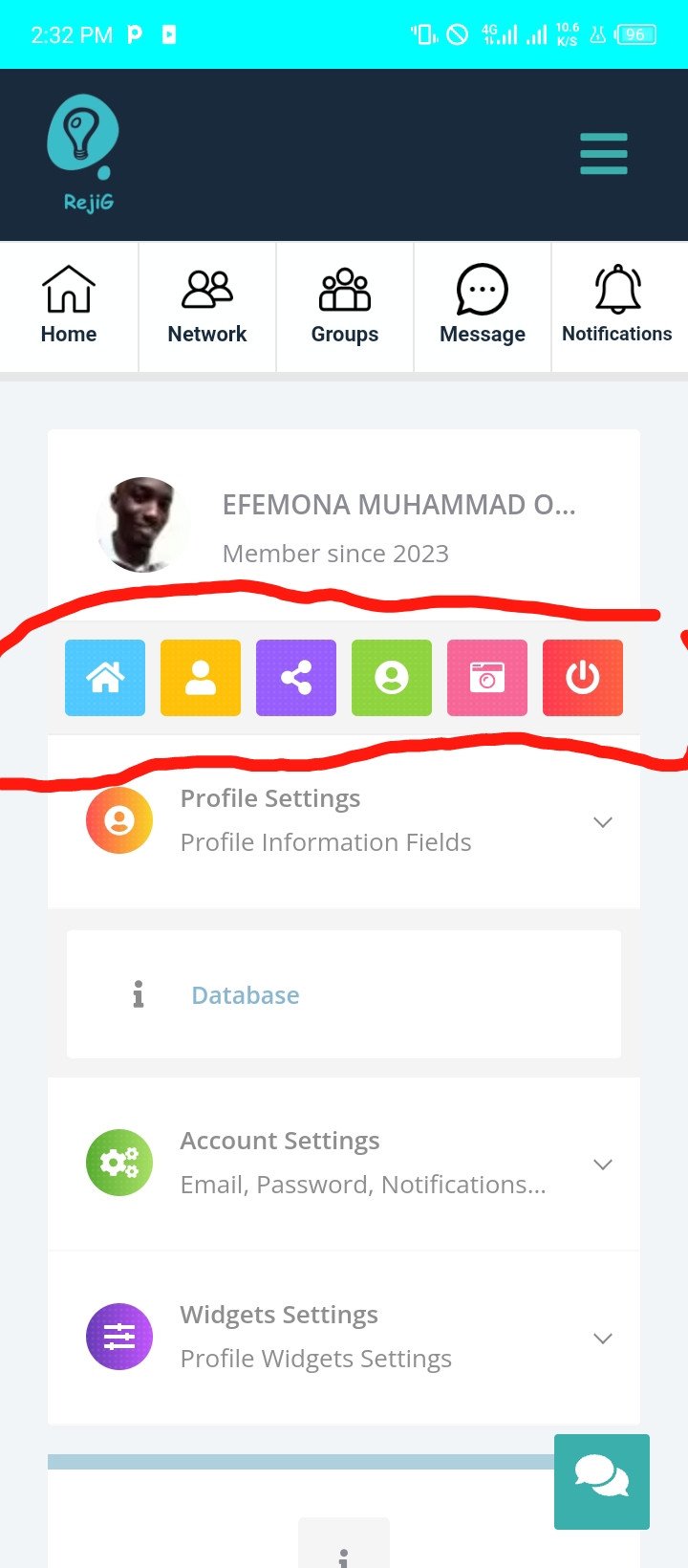View the Notifications tab
This screenshot has width=688, height=1568.
pos(618,306)
